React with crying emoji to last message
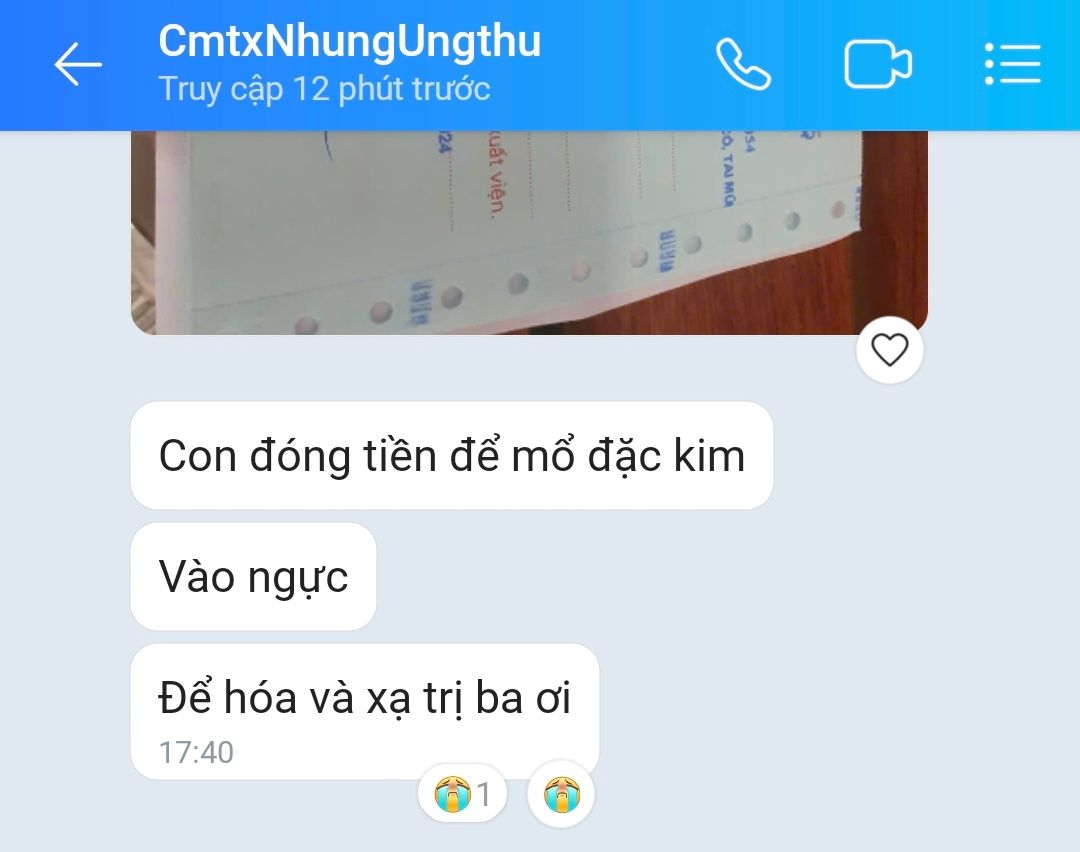 [561, 796]
